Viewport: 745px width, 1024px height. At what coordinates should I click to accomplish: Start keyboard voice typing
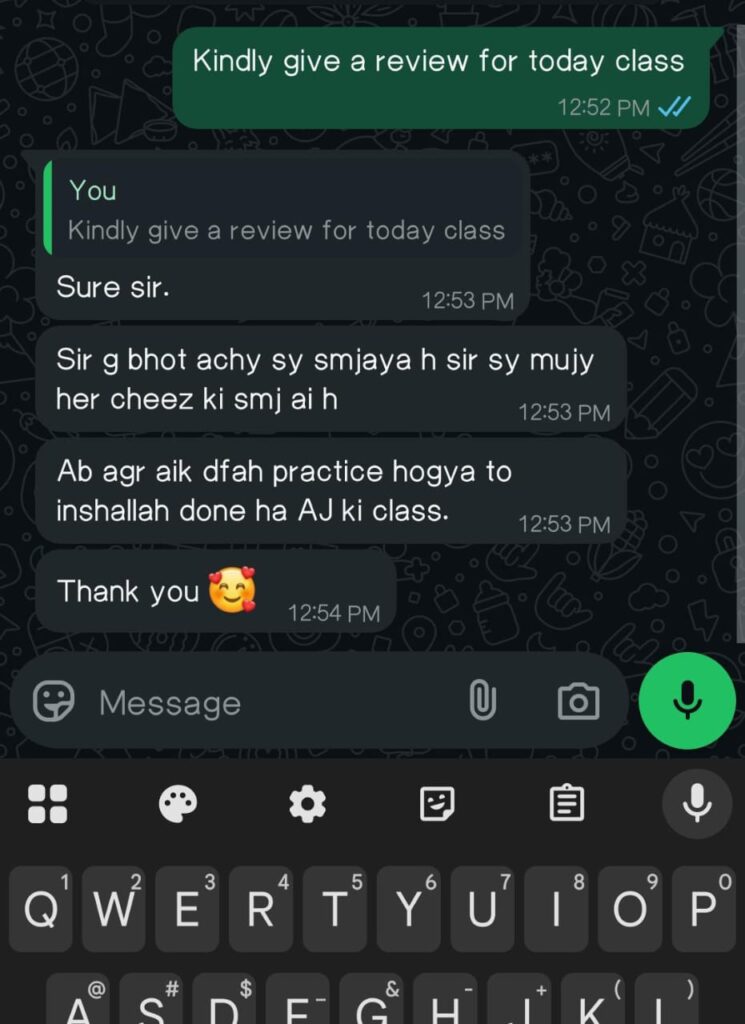[697, 803]
